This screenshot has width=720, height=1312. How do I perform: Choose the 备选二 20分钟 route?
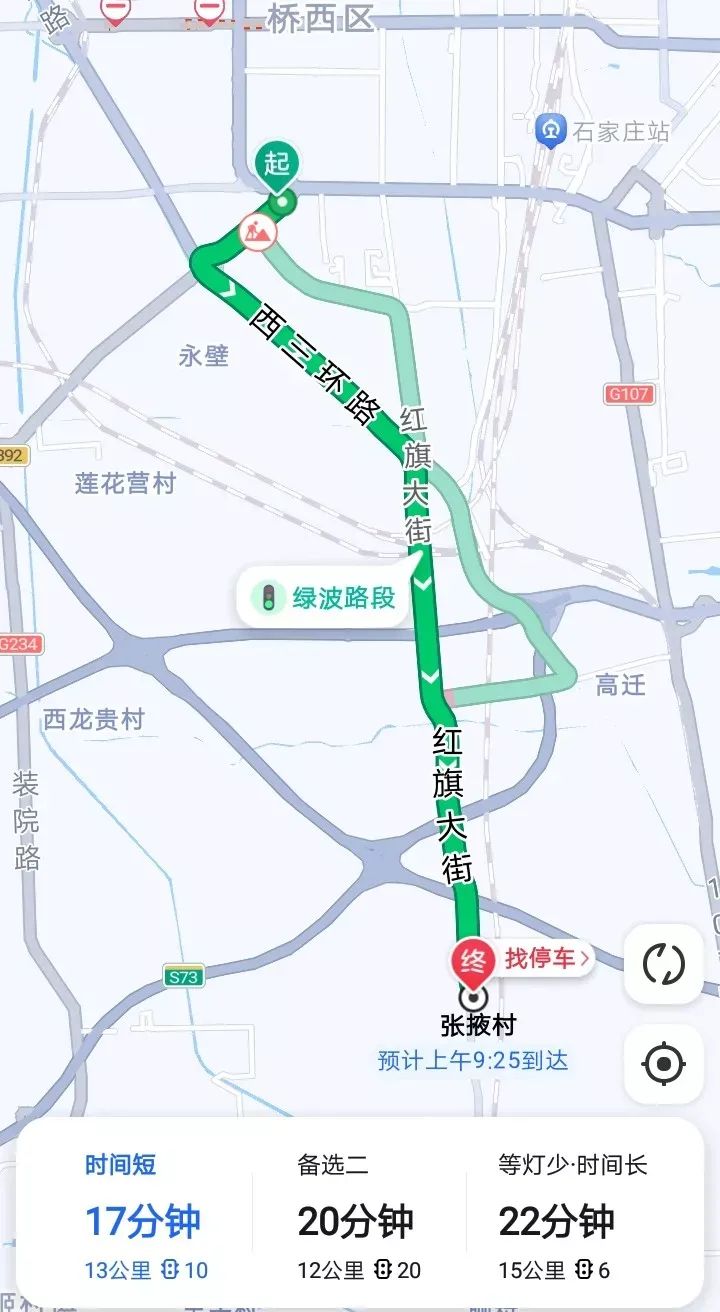[x=359, y=1217]
